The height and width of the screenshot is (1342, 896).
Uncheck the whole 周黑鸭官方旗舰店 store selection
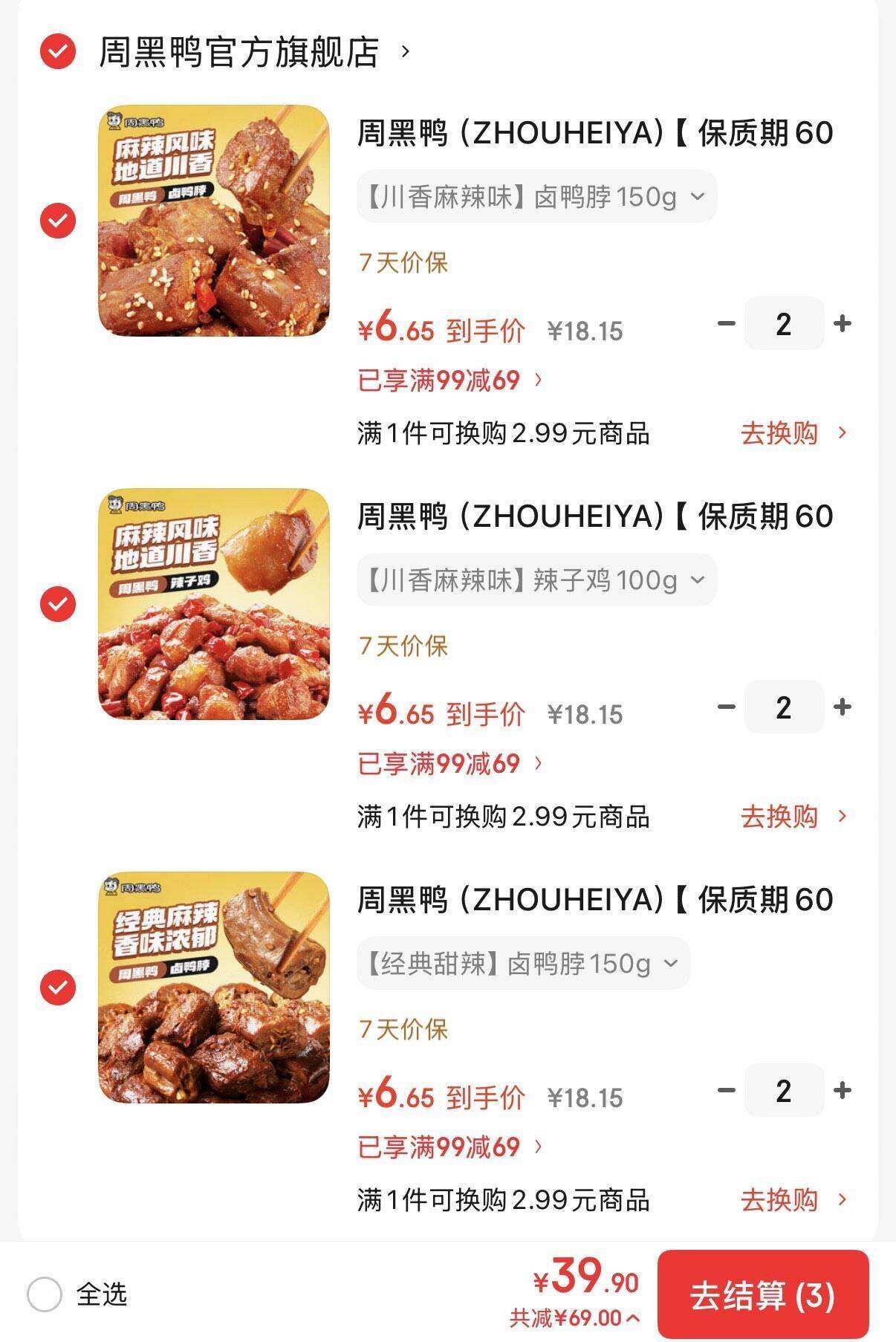58,52
